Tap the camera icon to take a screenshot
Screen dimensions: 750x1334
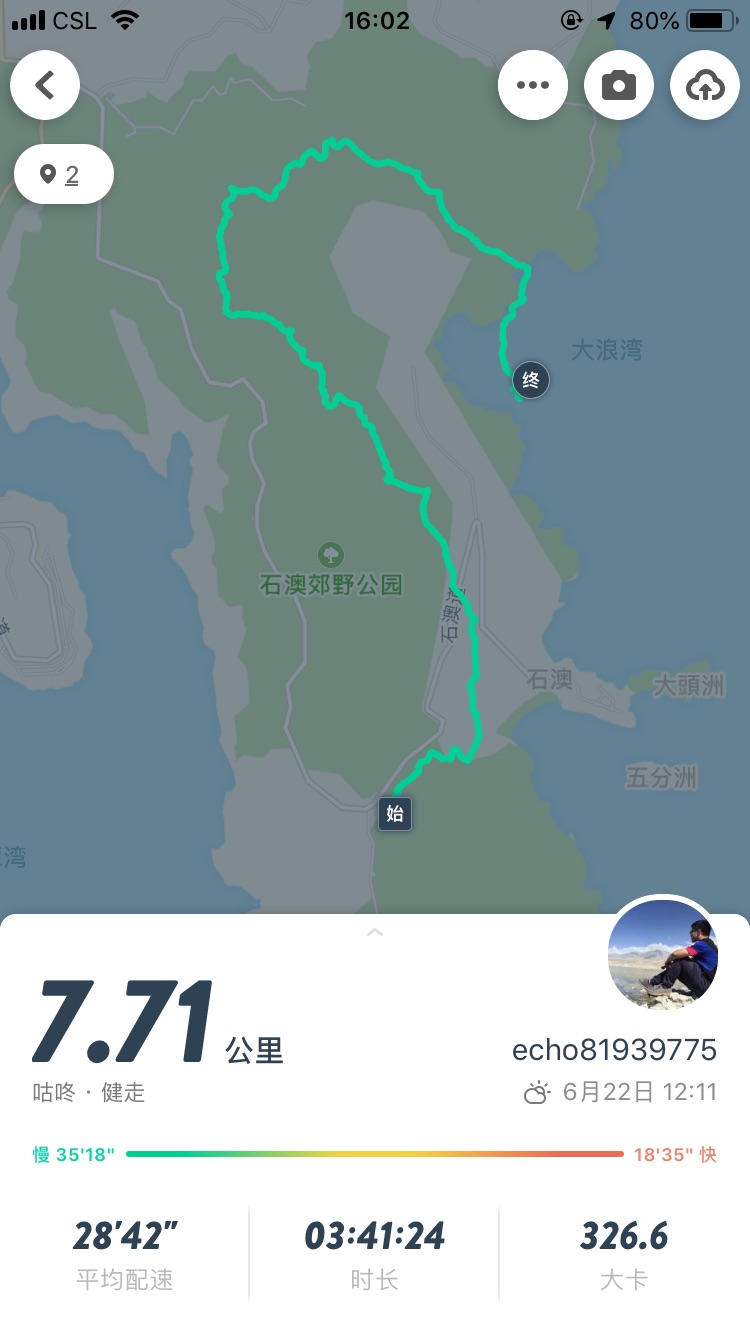pos(618,85)
